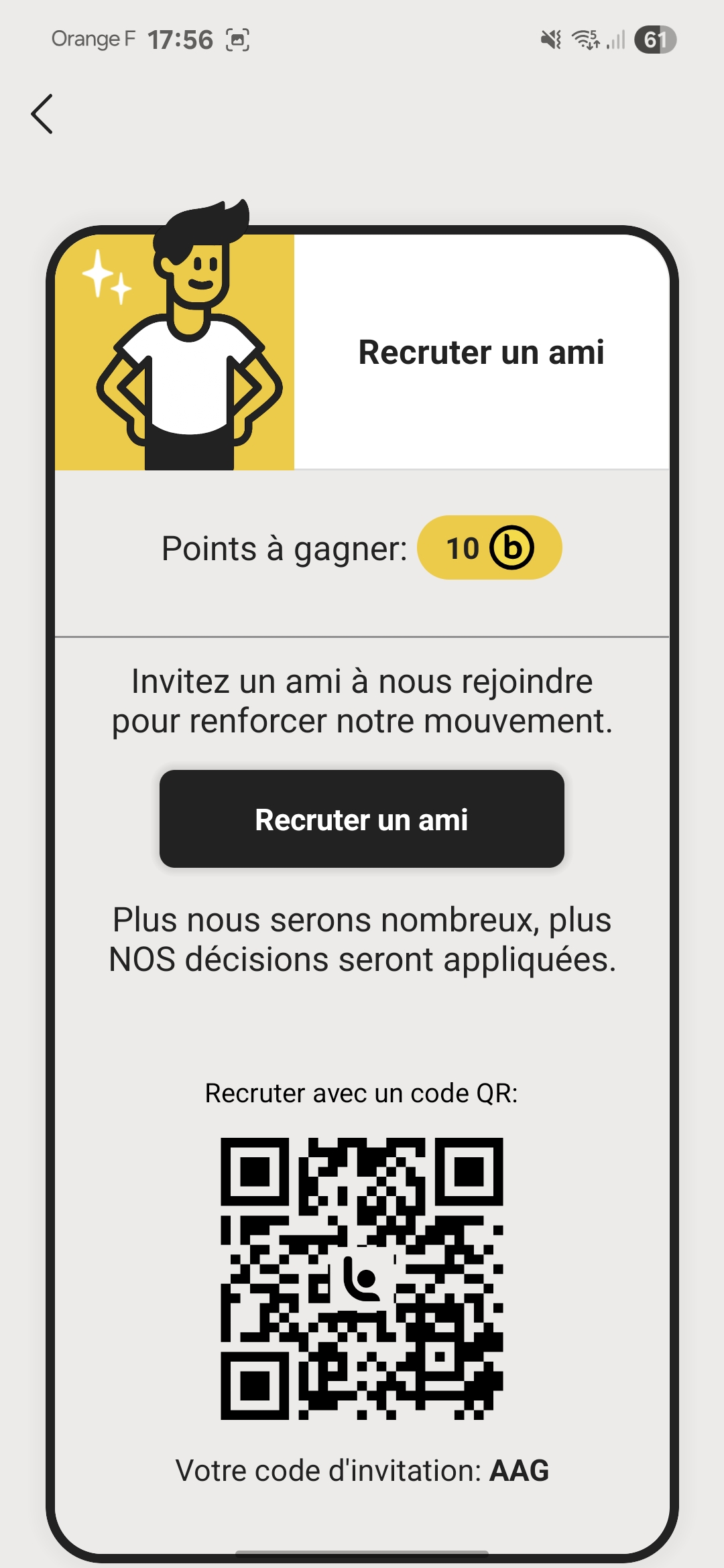Go back using the top-left arrow
Screen dimensions: 724x1568
point(42,114)
